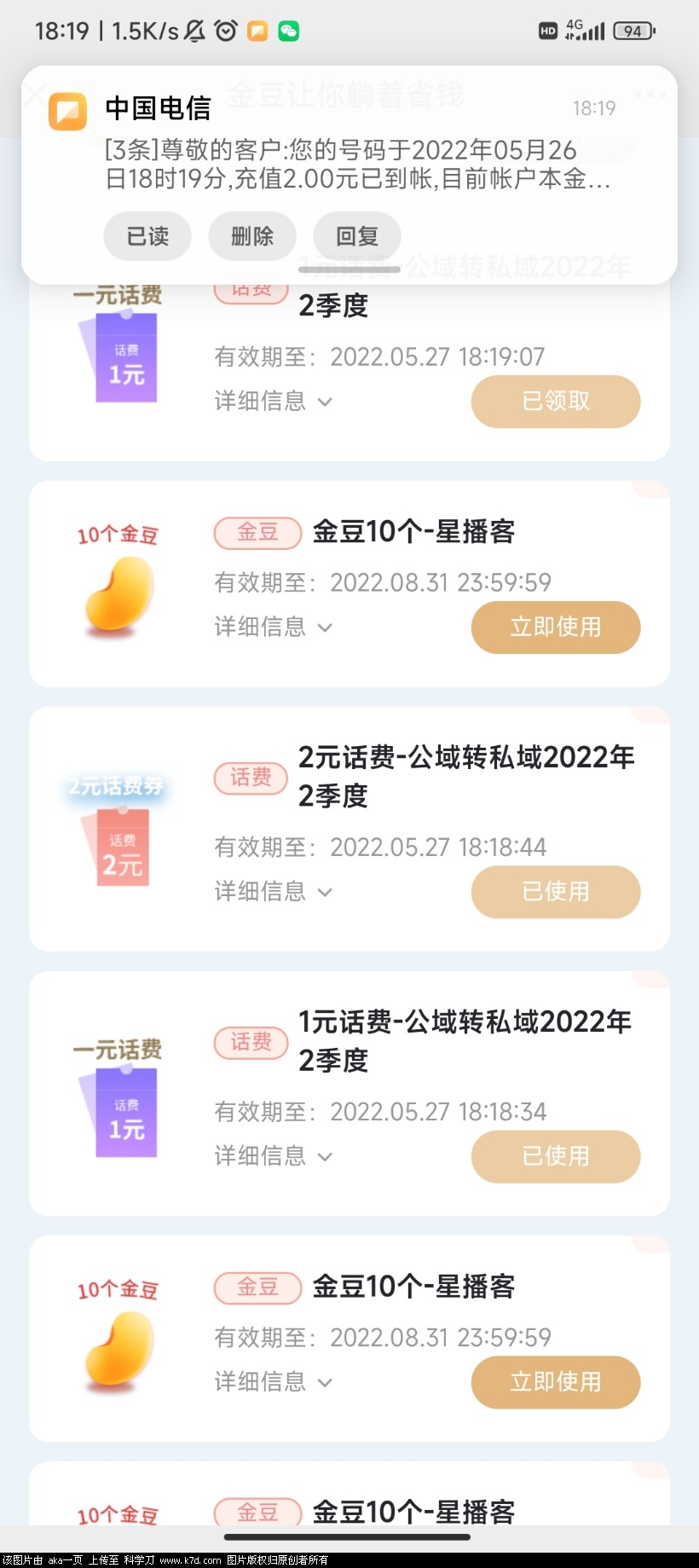Tap the battery indicator showing 94
Screen dimensions: 699x1568
633,31
